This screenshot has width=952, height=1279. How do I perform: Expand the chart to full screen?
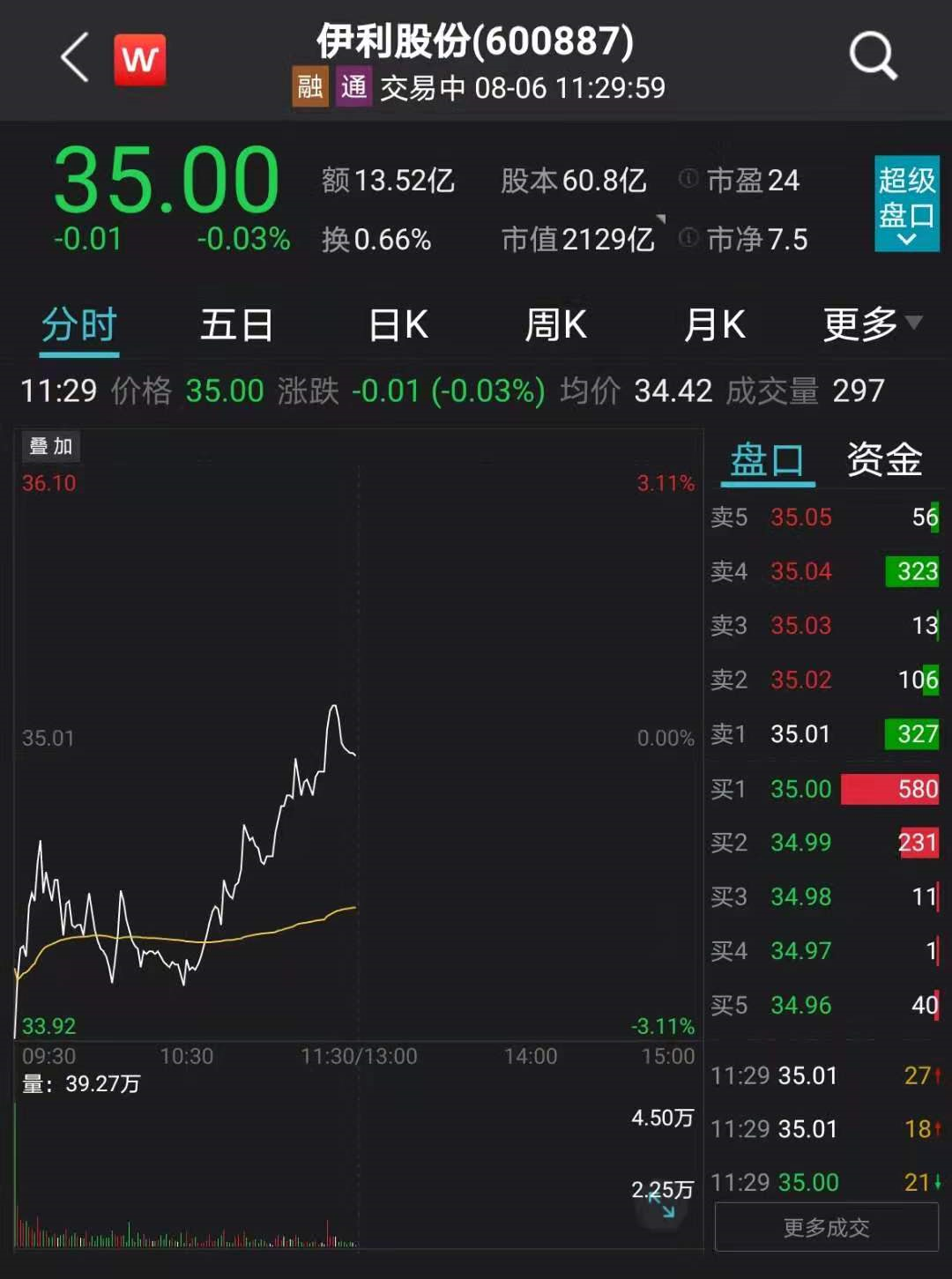point(662,1205)
